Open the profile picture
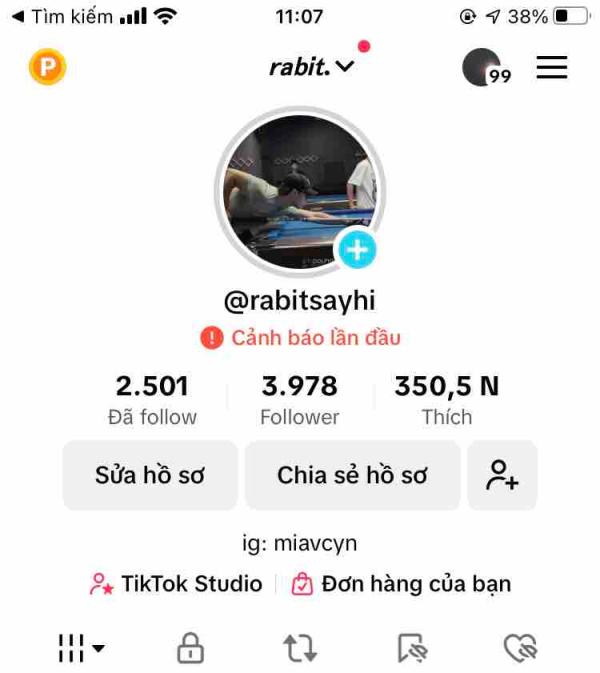The image size is (600, 673). [298, 190]
